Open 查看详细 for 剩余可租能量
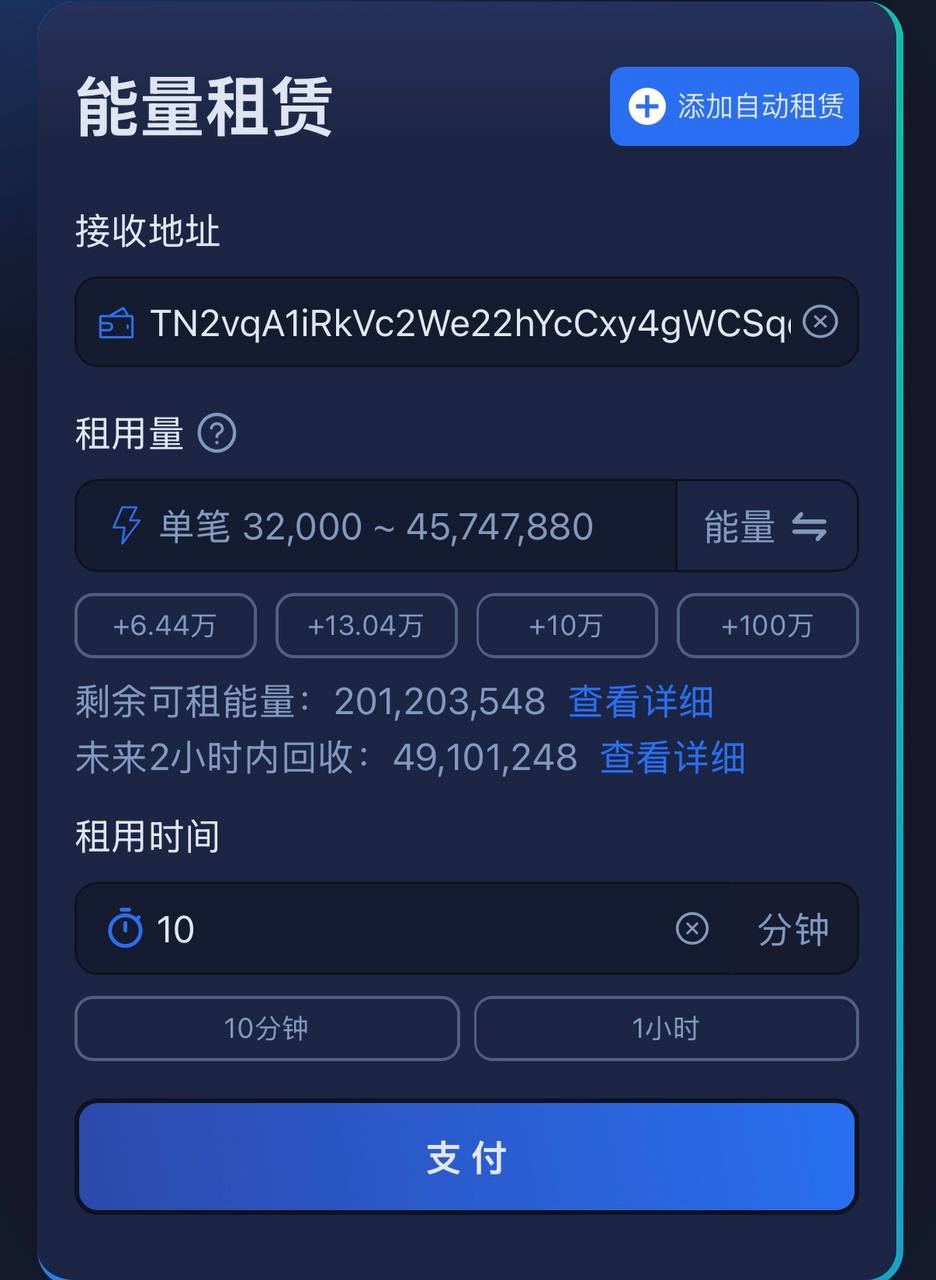The image size is (936, 1280). (x=641, y=702)
